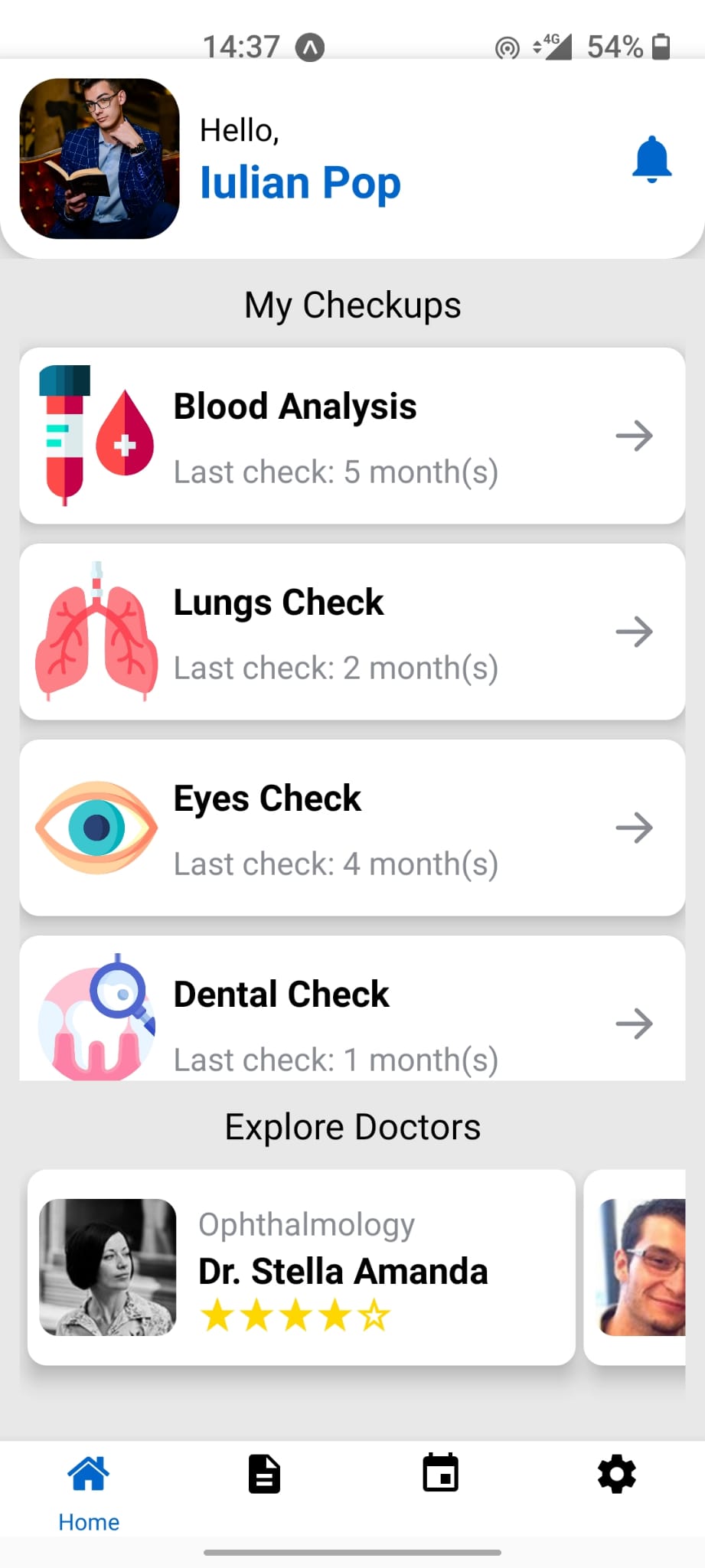
Task: Tap Iulian Pop's profile picture
Action: pos(100,158)
